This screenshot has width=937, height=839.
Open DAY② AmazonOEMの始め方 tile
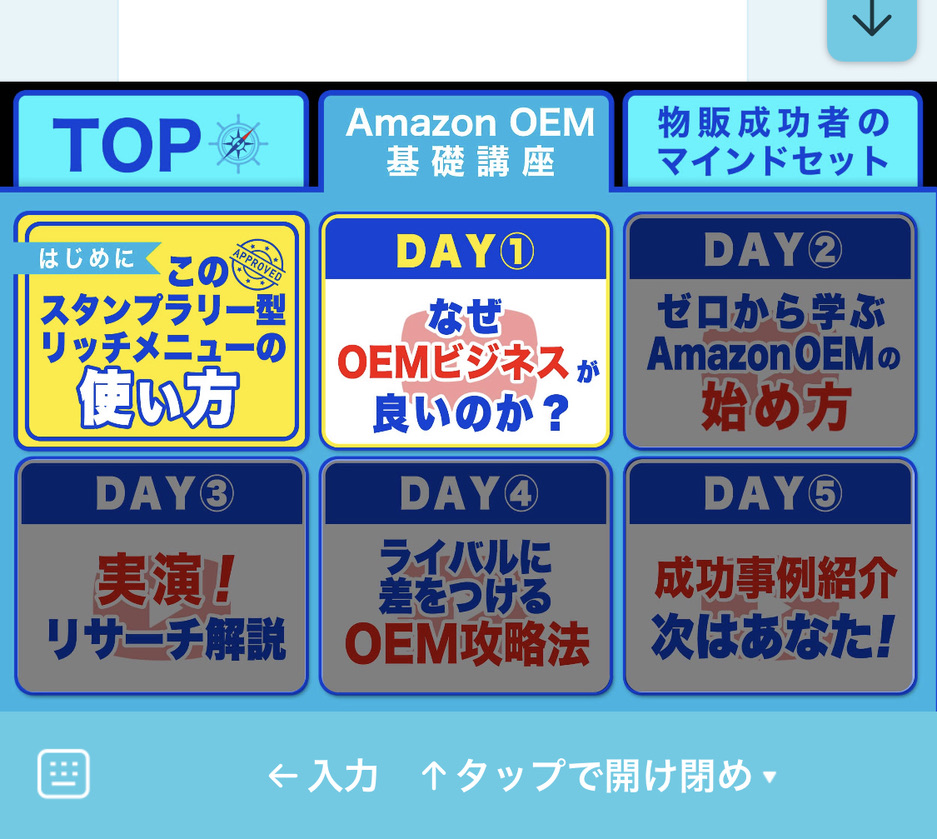(x=770, y=330)
